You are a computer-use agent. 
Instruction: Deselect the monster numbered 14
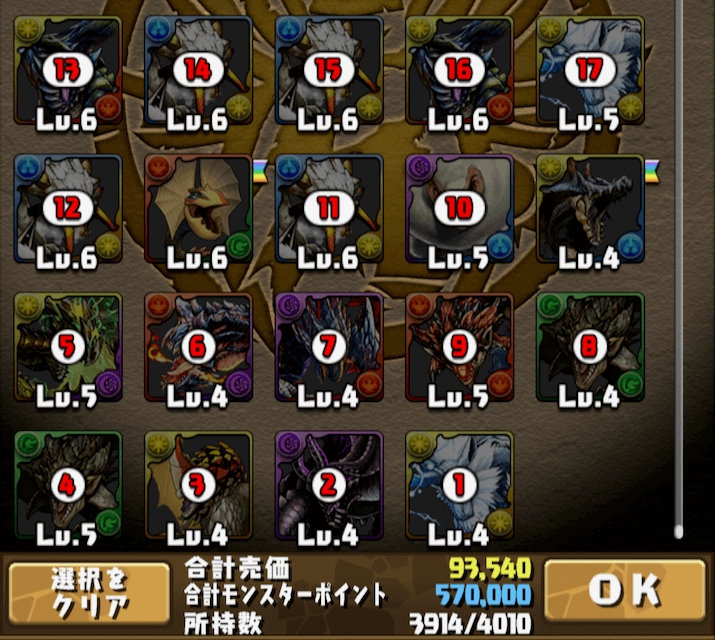click(198, 70)
